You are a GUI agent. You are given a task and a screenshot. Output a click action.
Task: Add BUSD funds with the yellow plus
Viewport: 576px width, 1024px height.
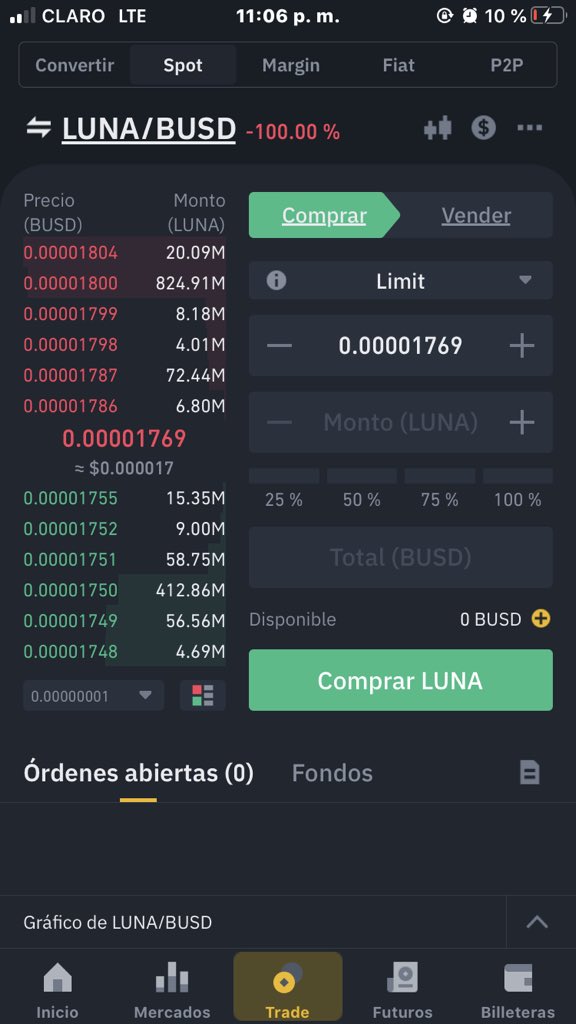[x=541, y=619]
